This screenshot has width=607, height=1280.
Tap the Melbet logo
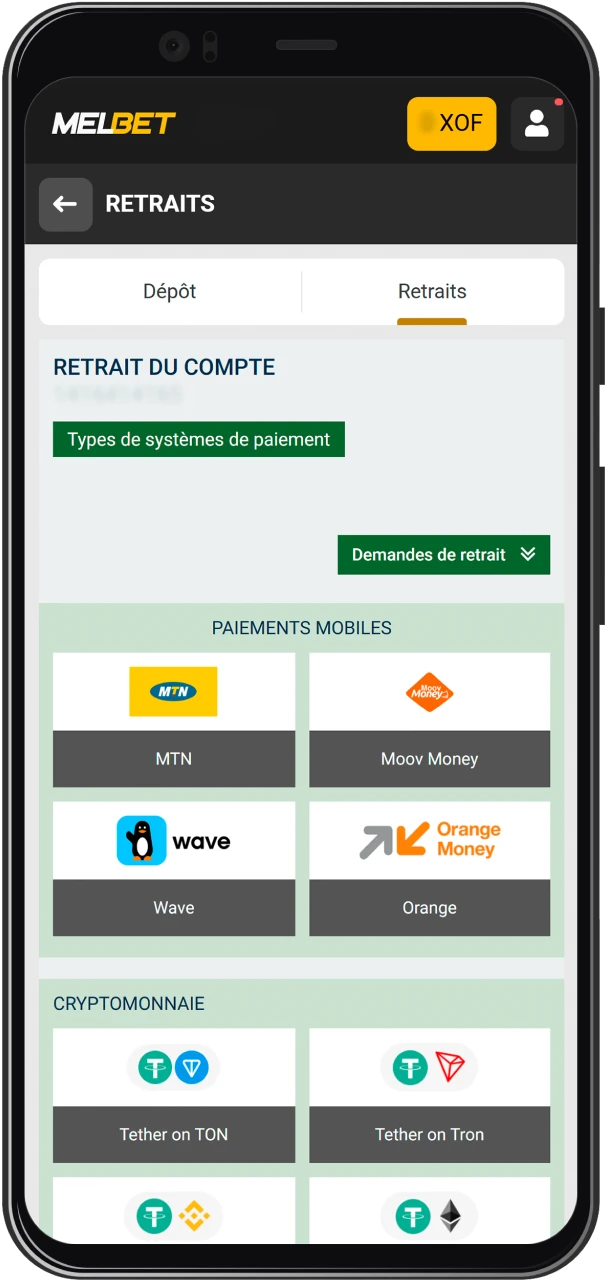[114, 124]
